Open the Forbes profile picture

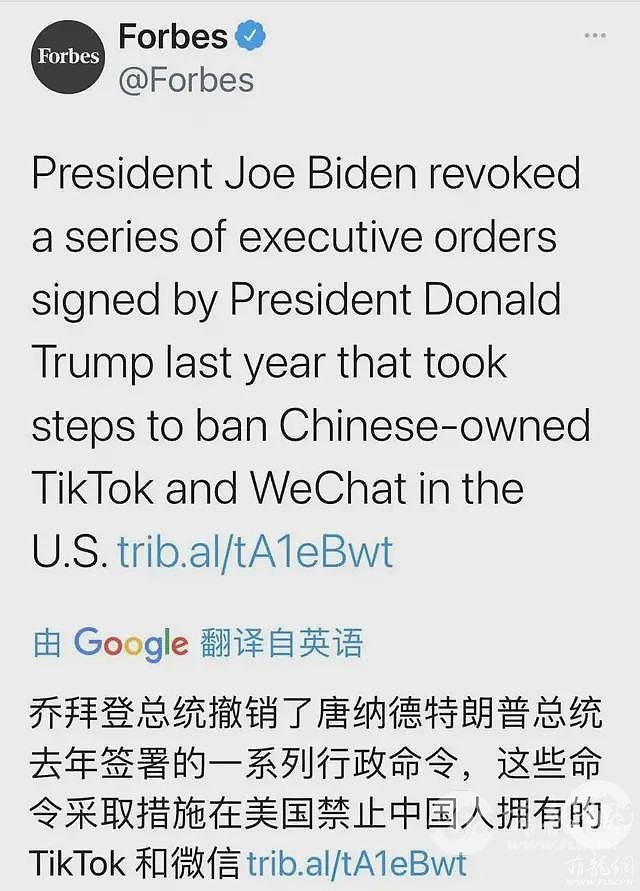68,56
